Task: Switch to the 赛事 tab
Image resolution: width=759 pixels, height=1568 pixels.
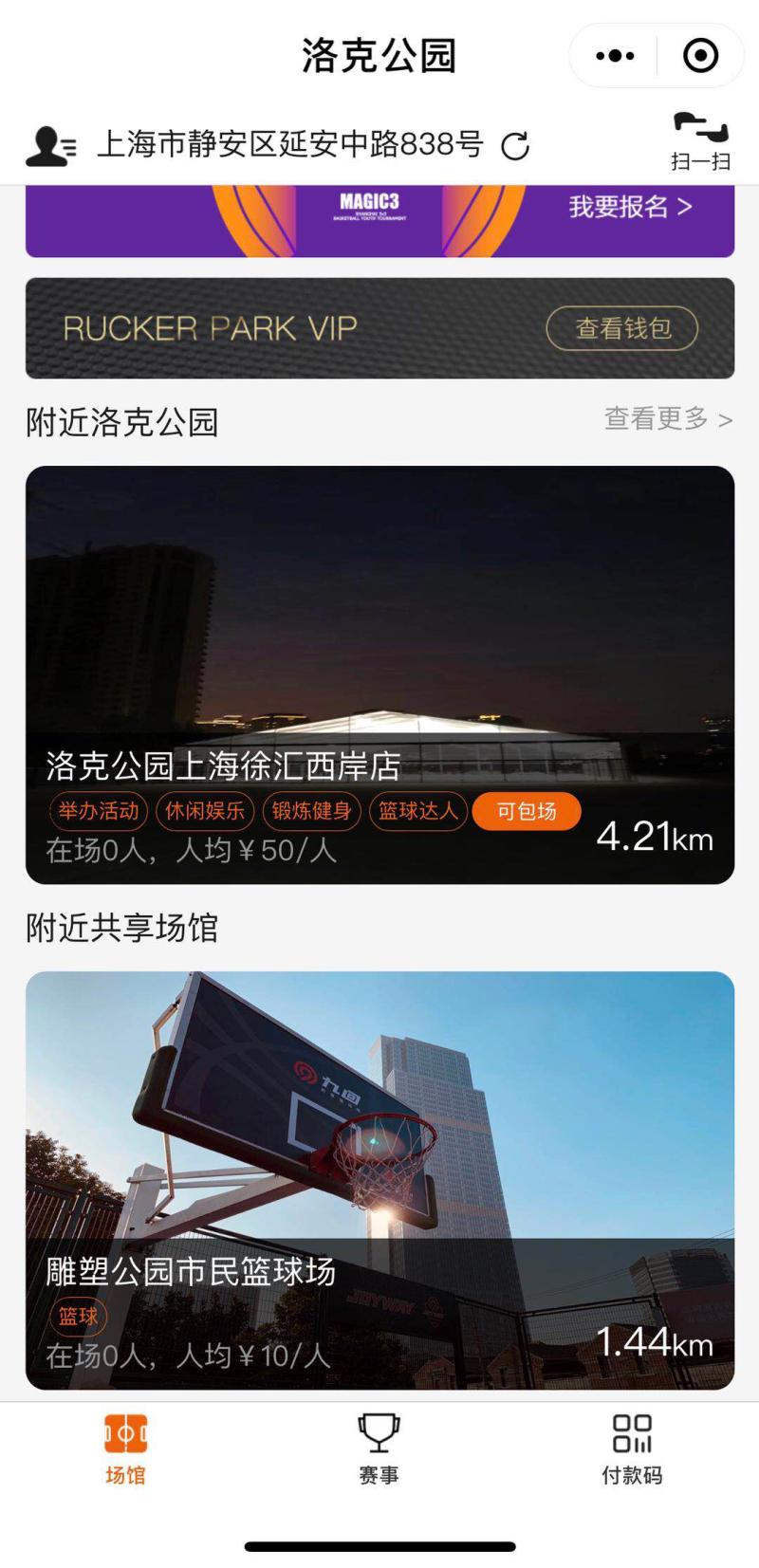Action: (x=379, y=1448)
